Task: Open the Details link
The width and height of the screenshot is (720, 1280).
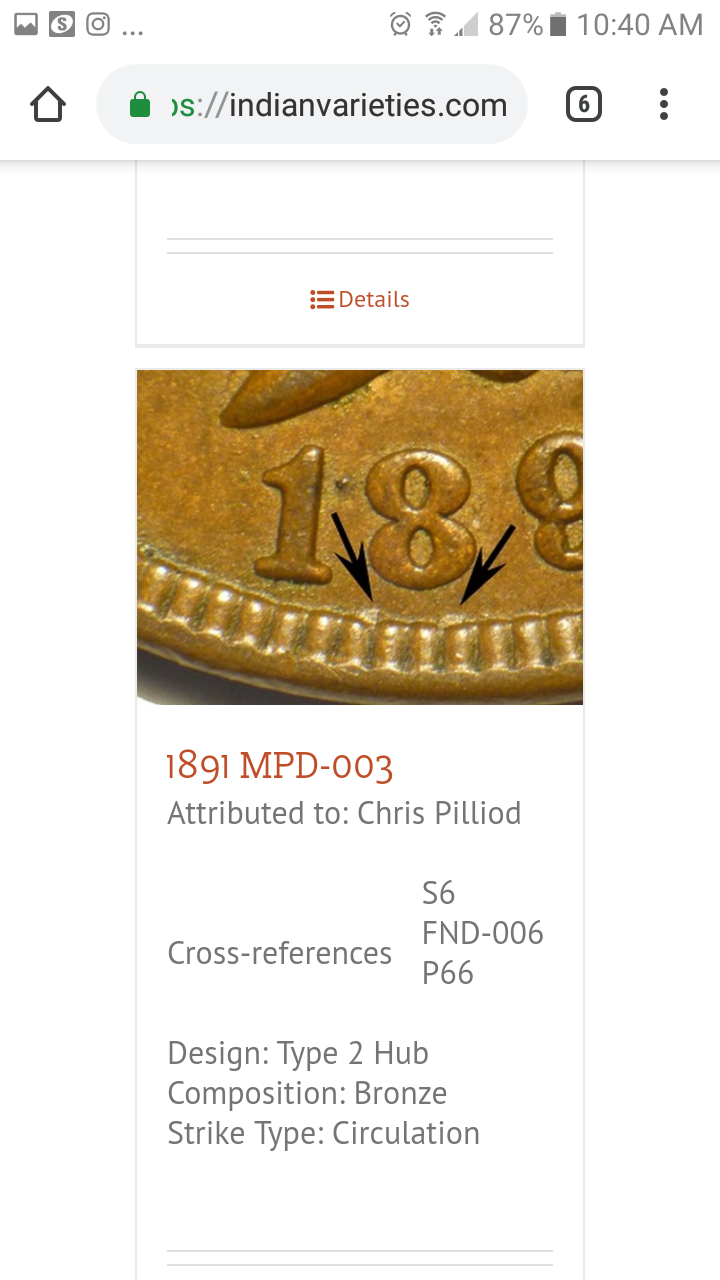Action: (360, 299)
